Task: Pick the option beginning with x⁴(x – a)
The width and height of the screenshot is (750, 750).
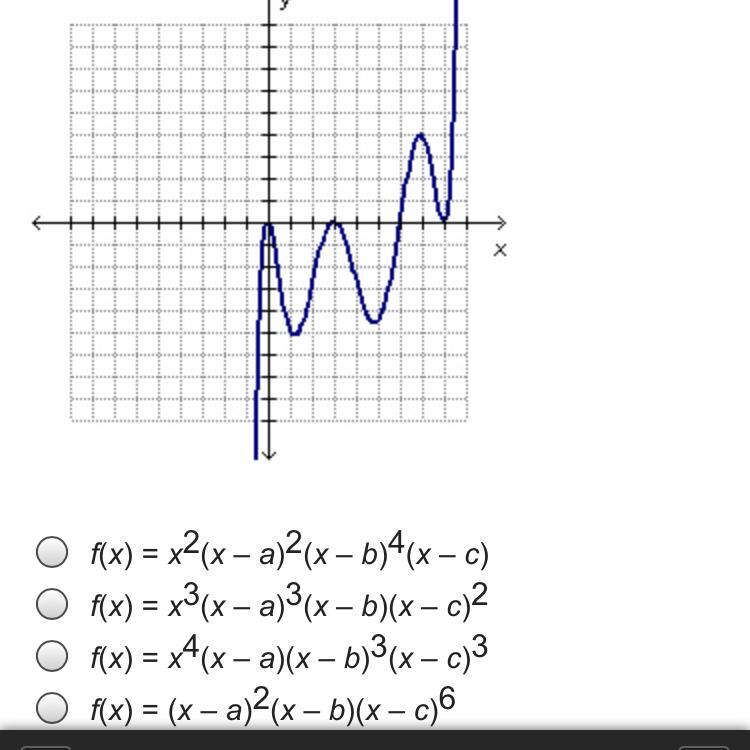Action: [x=52, y=655]
